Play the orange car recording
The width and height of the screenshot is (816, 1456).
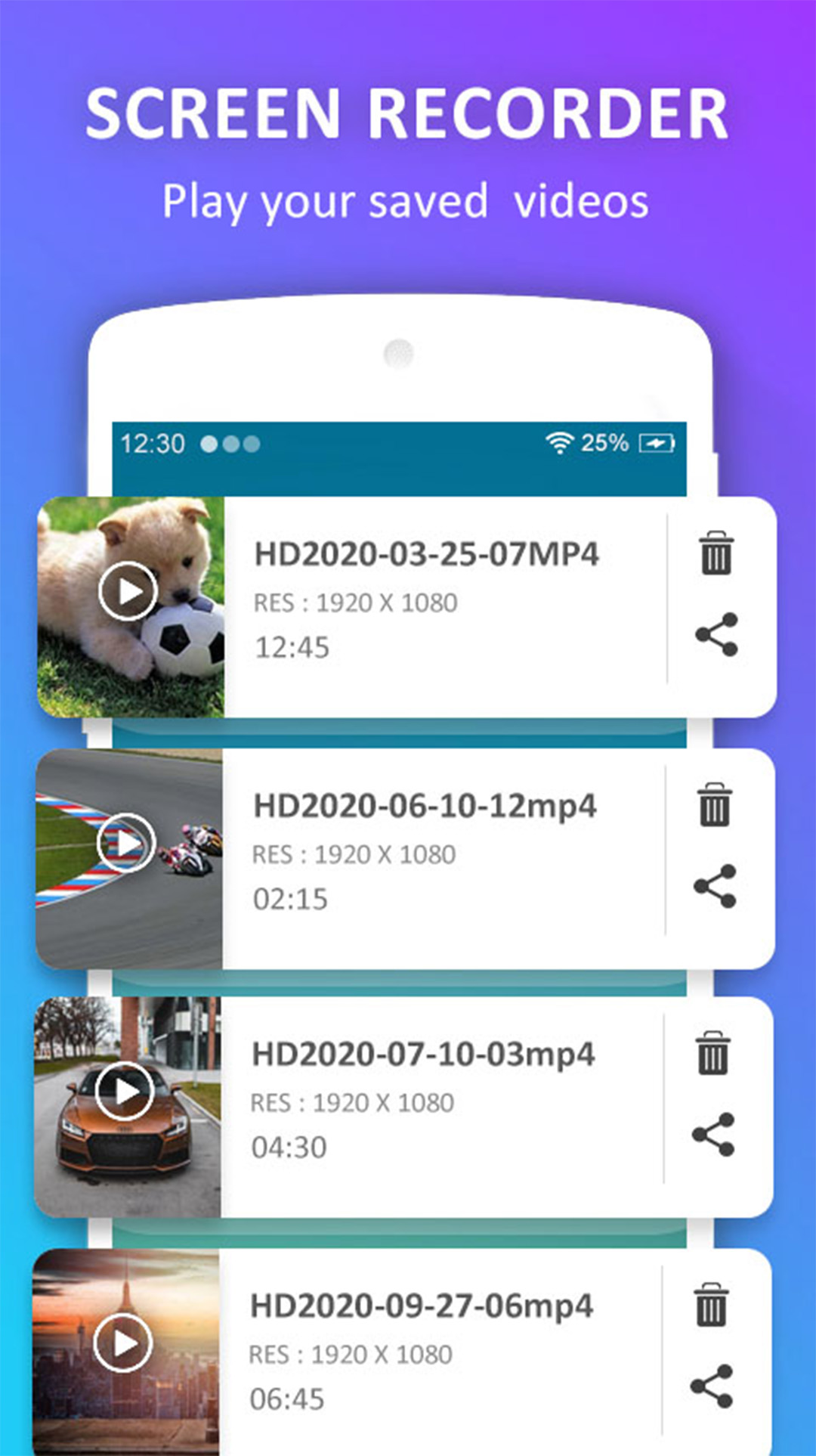point(123,1091)
